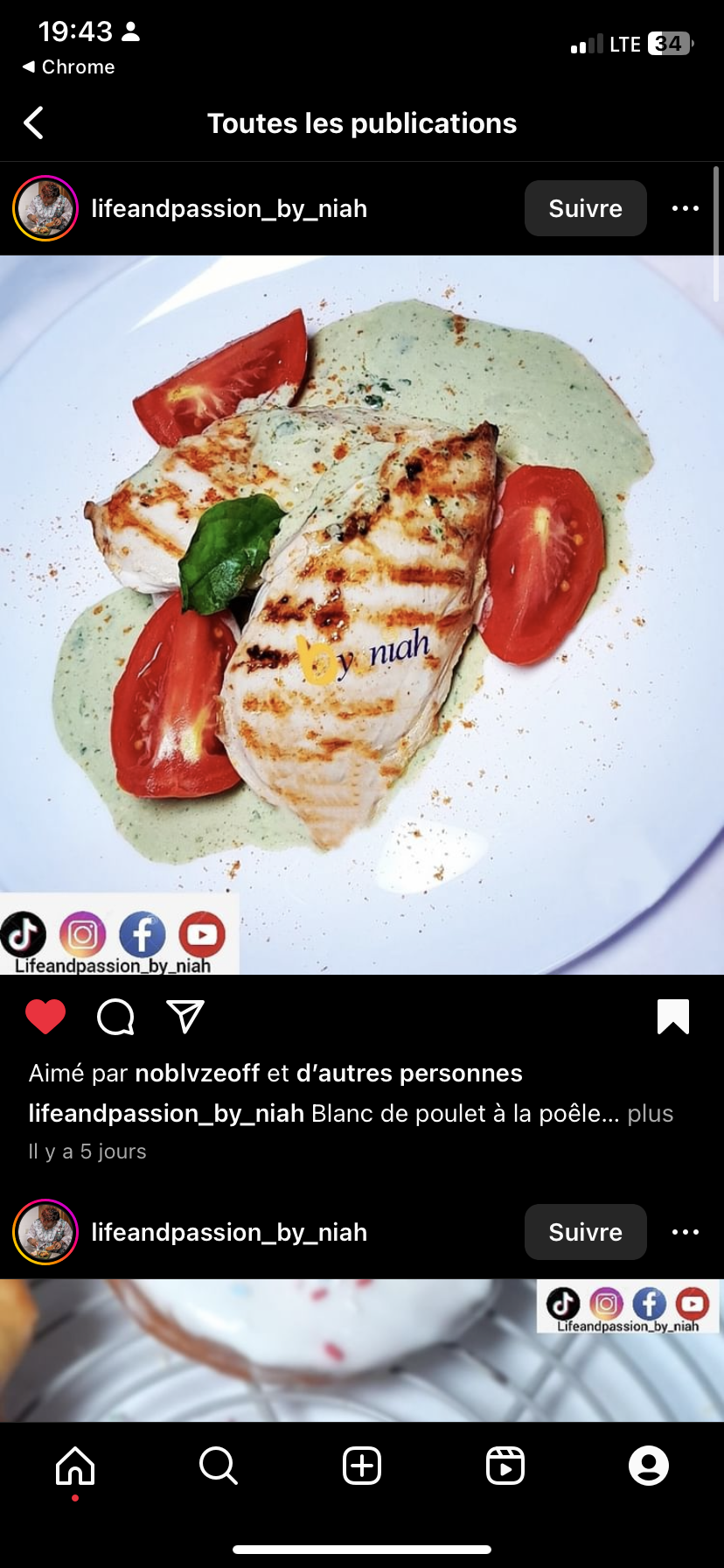Create a new post with the plus tab
Screen dimensions: 724x1568
362,1466
